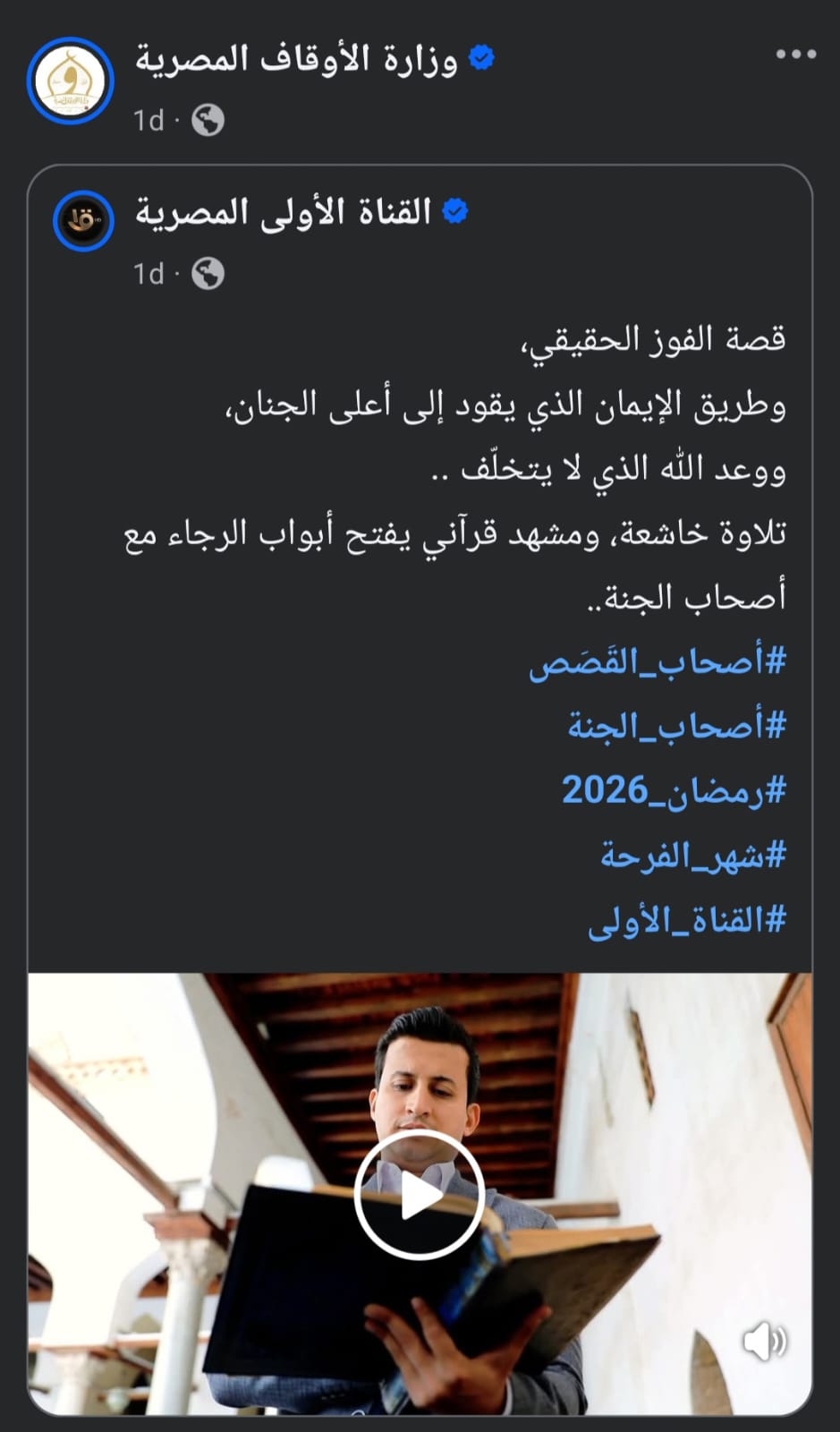Toggle the video sound speaker icon
The width and height of the screenshot is (840, 1432).
pos(764,1342)
